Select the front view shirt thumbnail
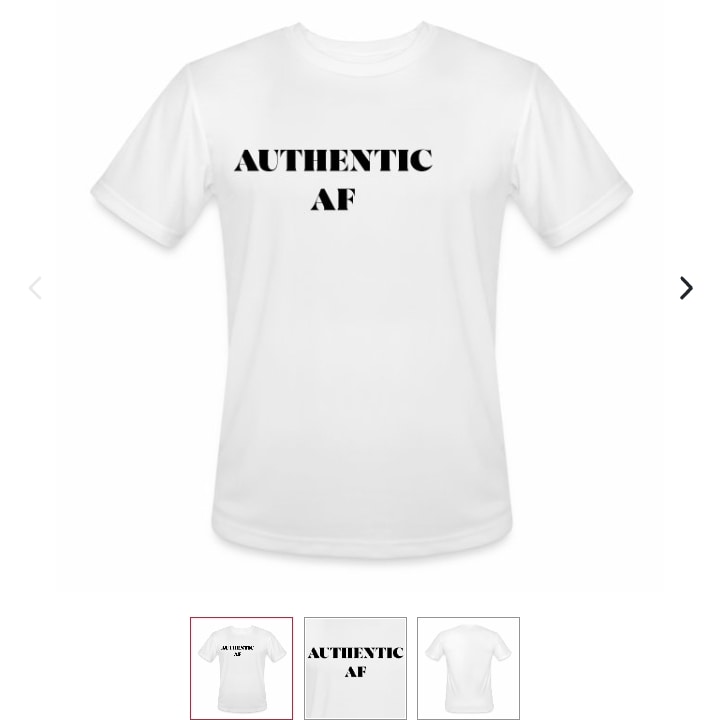This screenshot has height=720, width=720. tap(241, 667)
